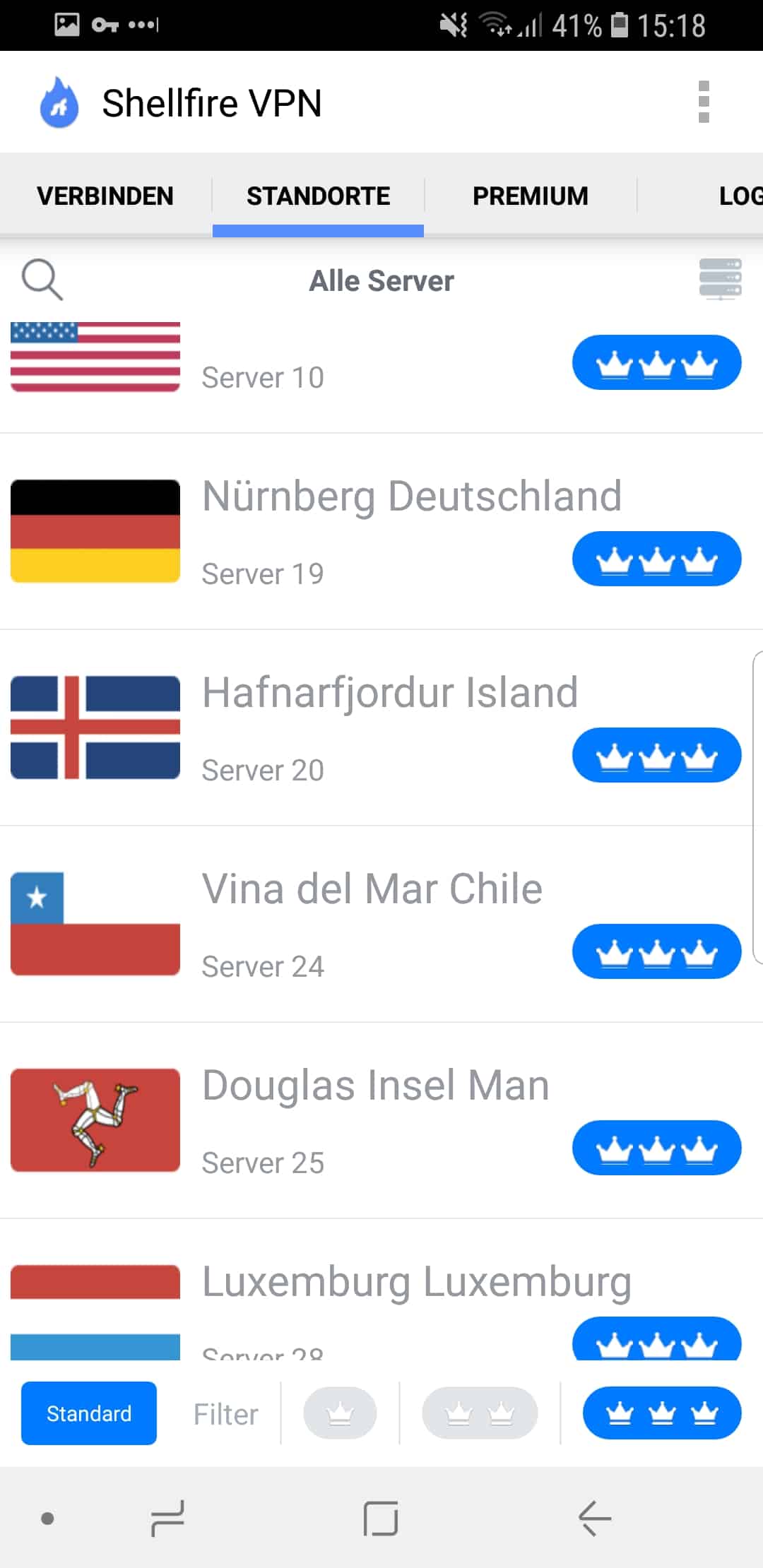Viewport: 763px width, 1568px height.
Task: Open the Log tab
Action: pos(740,196)
